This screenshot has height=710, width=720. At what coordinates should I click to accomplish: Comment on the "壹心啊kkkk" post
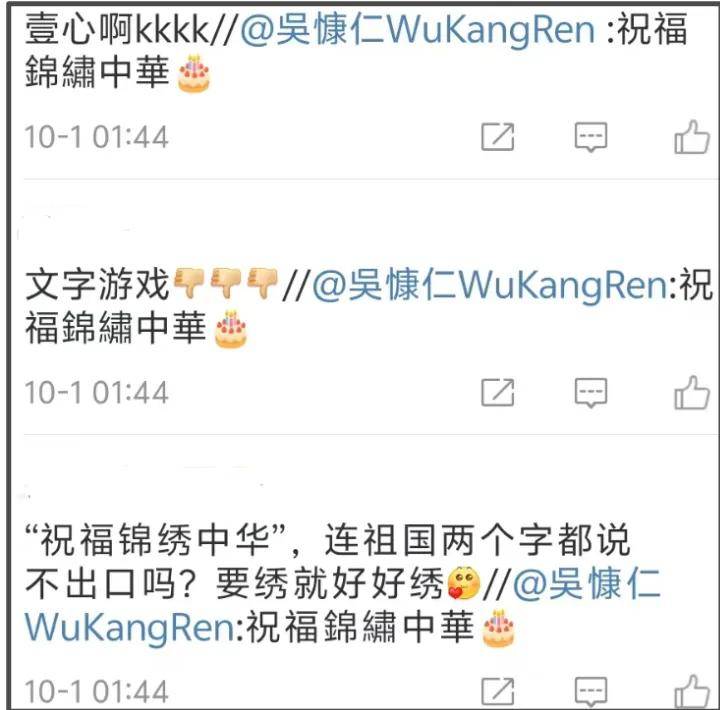(590, 137)
